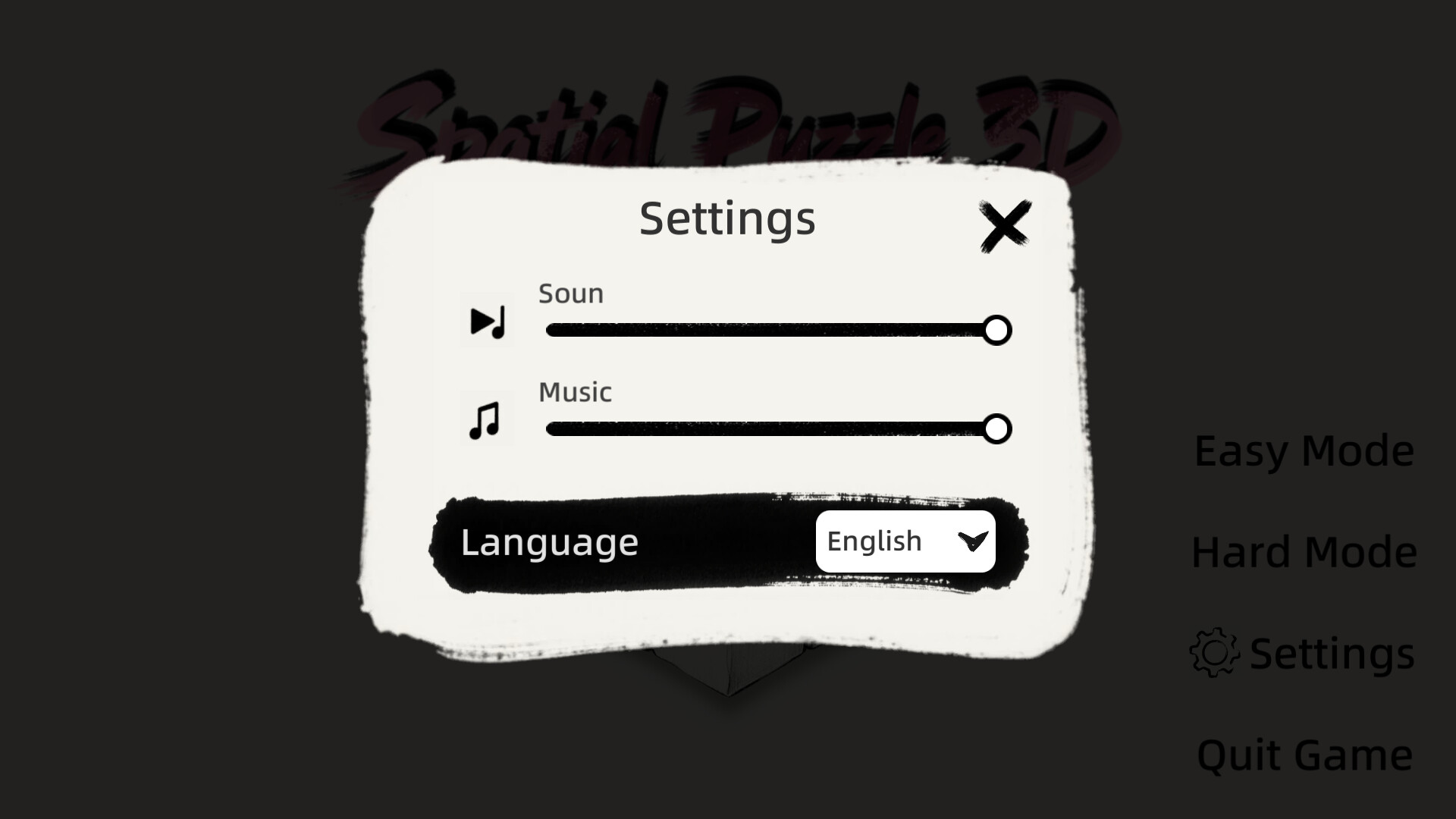Tap the Music volume slider handle
This screenshot has width=1456, height=819.
pos(996,429)
